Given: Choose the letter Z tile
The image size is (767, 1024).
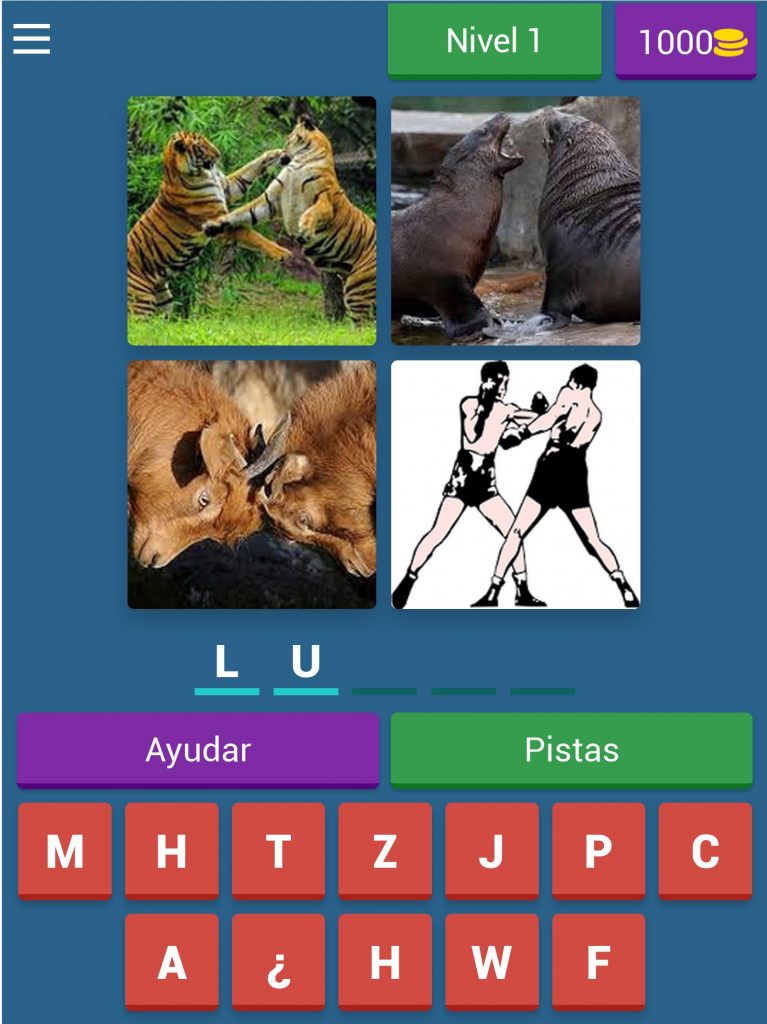Looking at the screenshot, I should pyautogui.click(x=385, y=851).
